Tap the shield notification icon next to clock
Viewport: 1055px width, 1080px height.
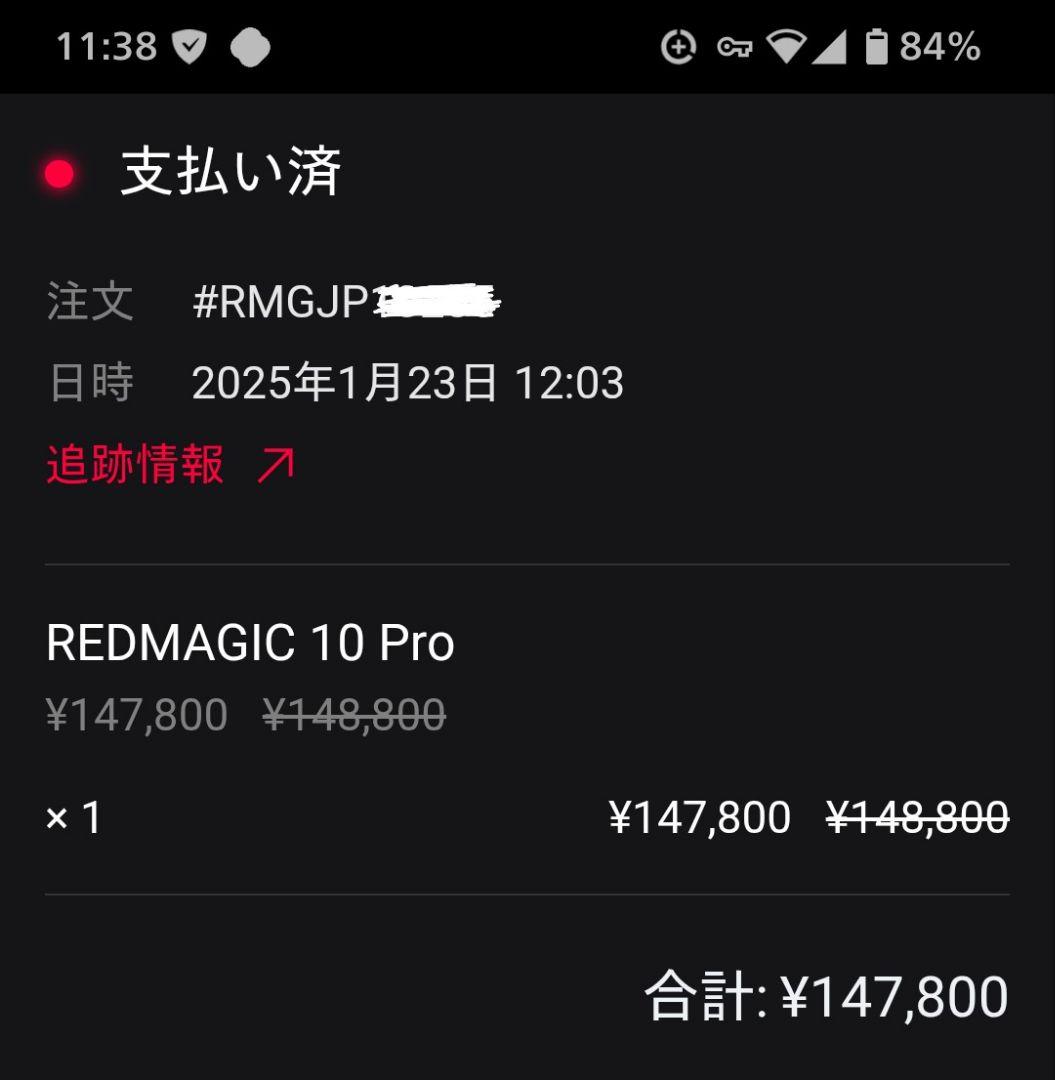[x=189, y=45]
